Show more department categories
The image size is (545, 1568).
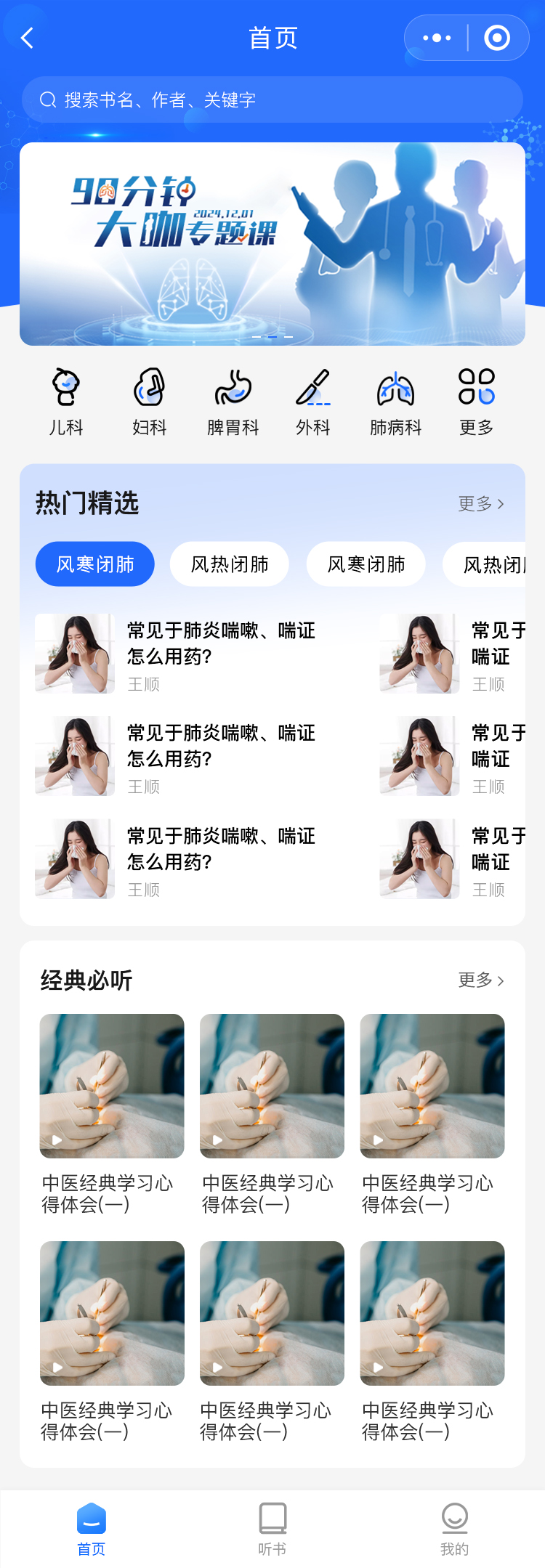coord(477,401)
